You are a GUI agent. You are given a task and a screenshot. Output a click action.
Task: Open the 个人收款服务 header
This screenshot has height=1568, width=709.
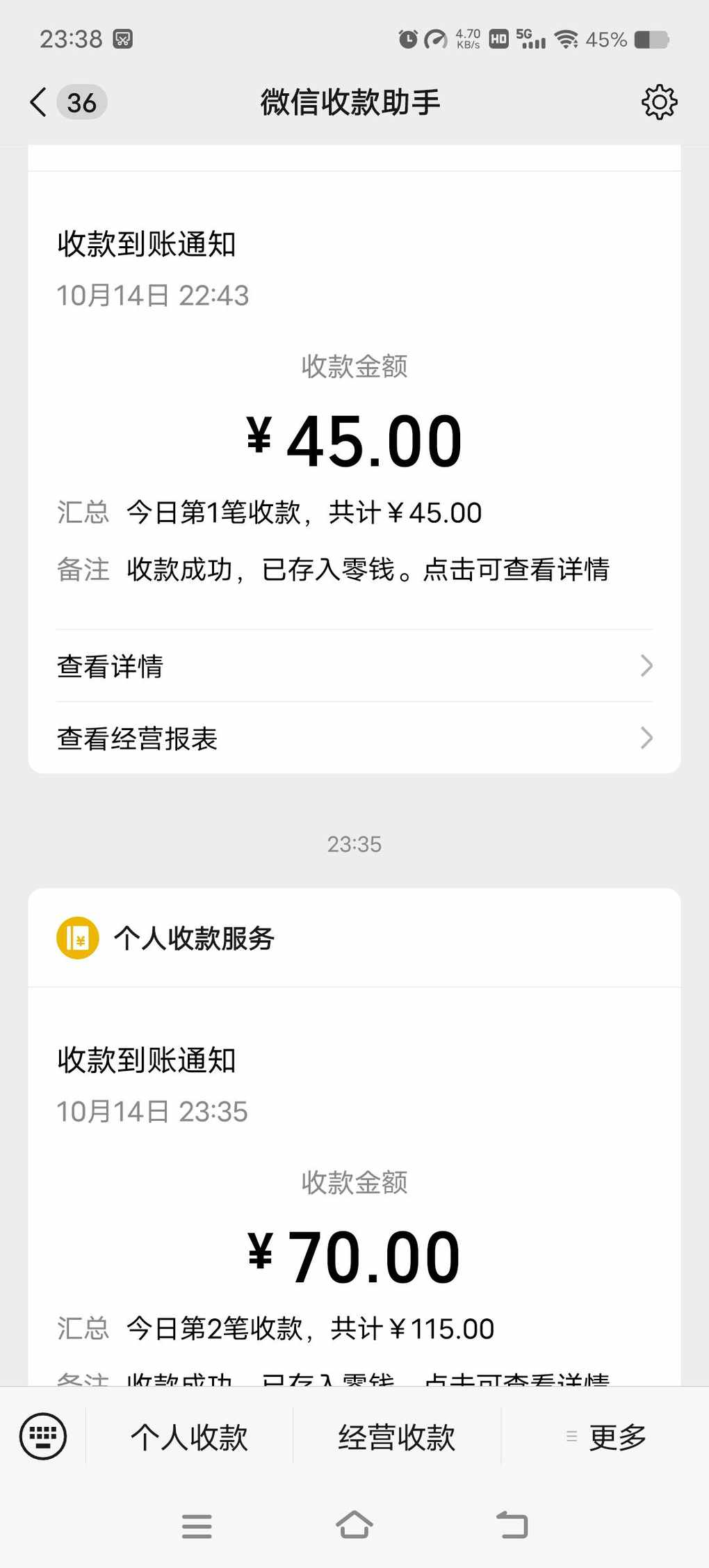coord(354,937)
